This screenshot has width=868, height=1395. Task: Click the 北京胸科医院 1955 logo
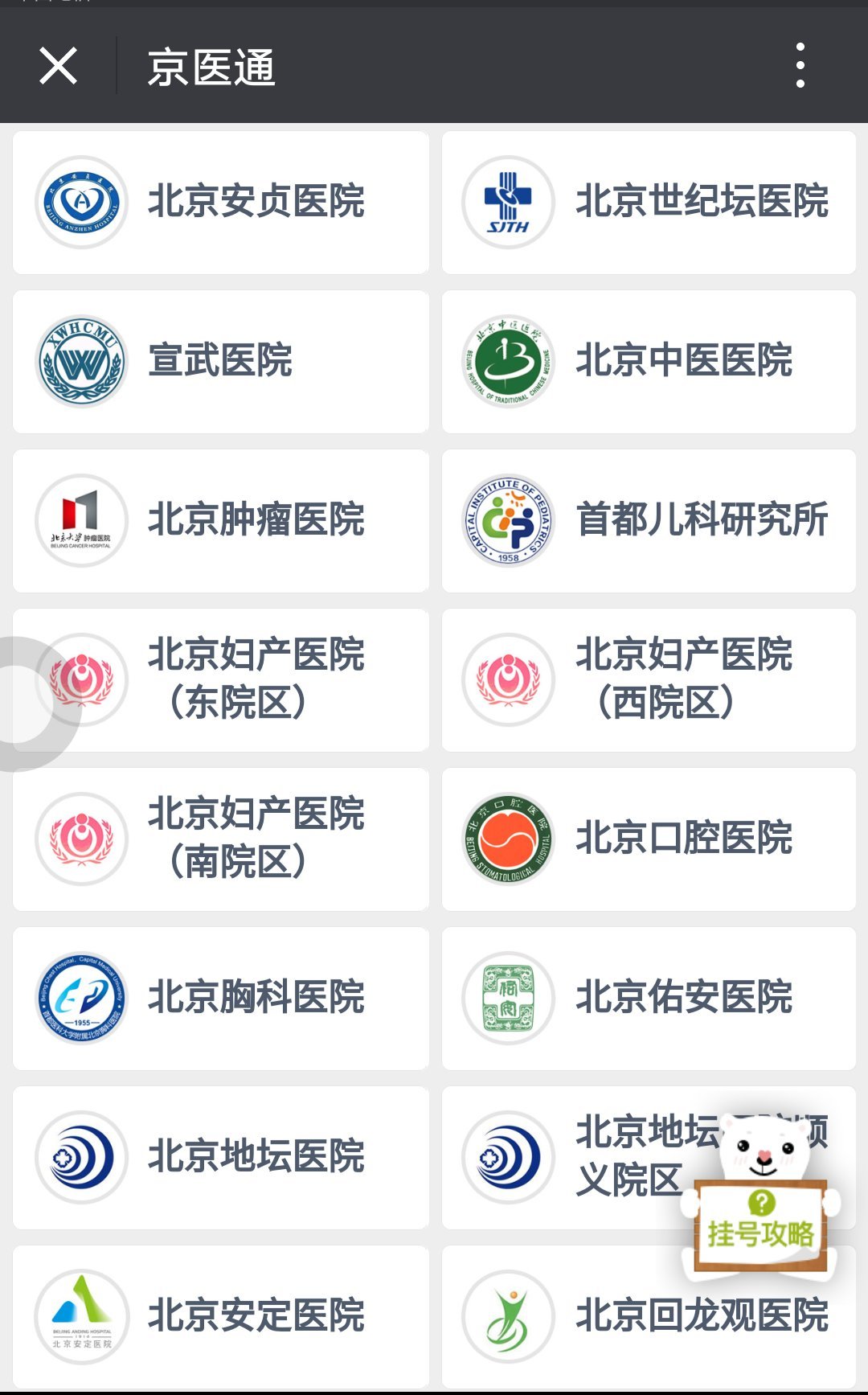point(81,997)
